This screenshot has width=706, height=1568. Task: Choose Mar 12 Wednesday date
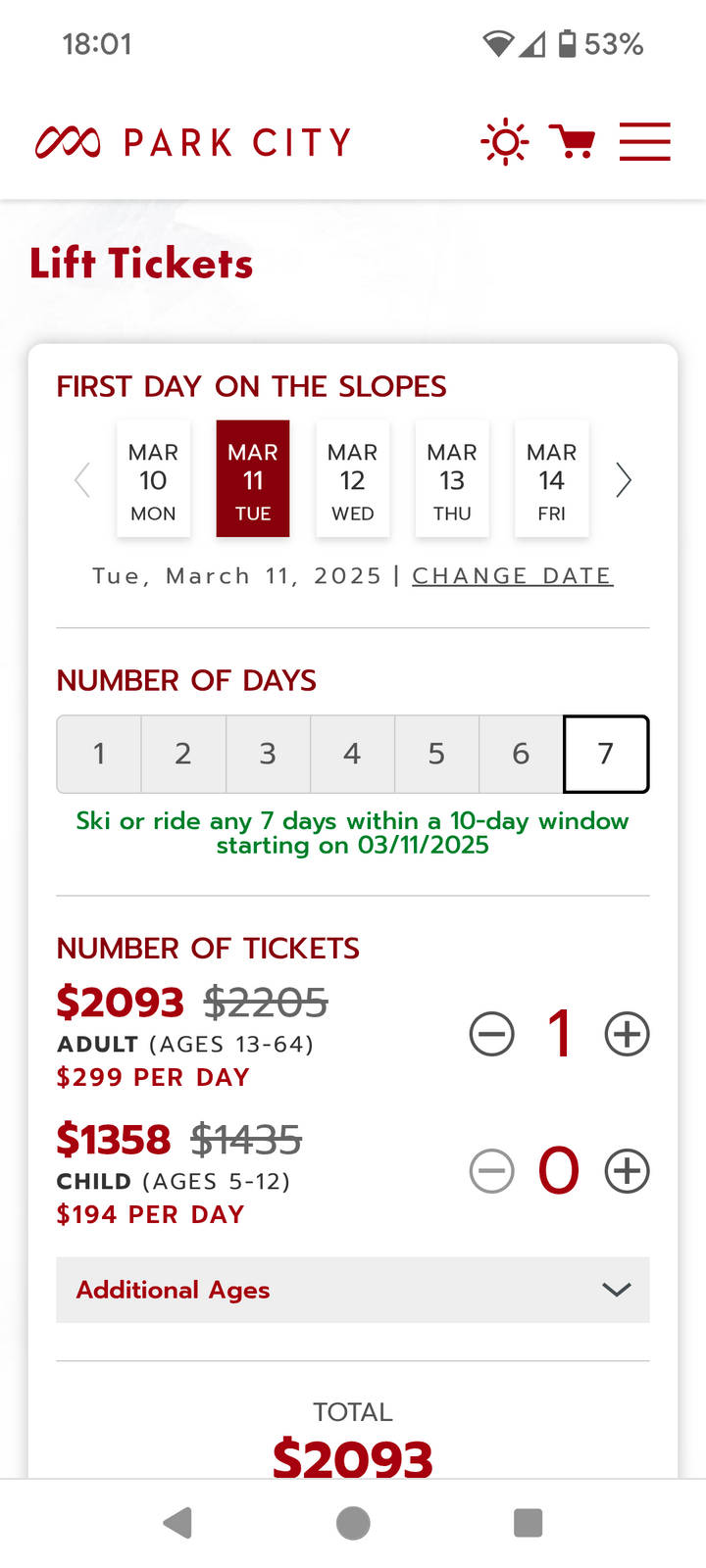tap(353, 479)
